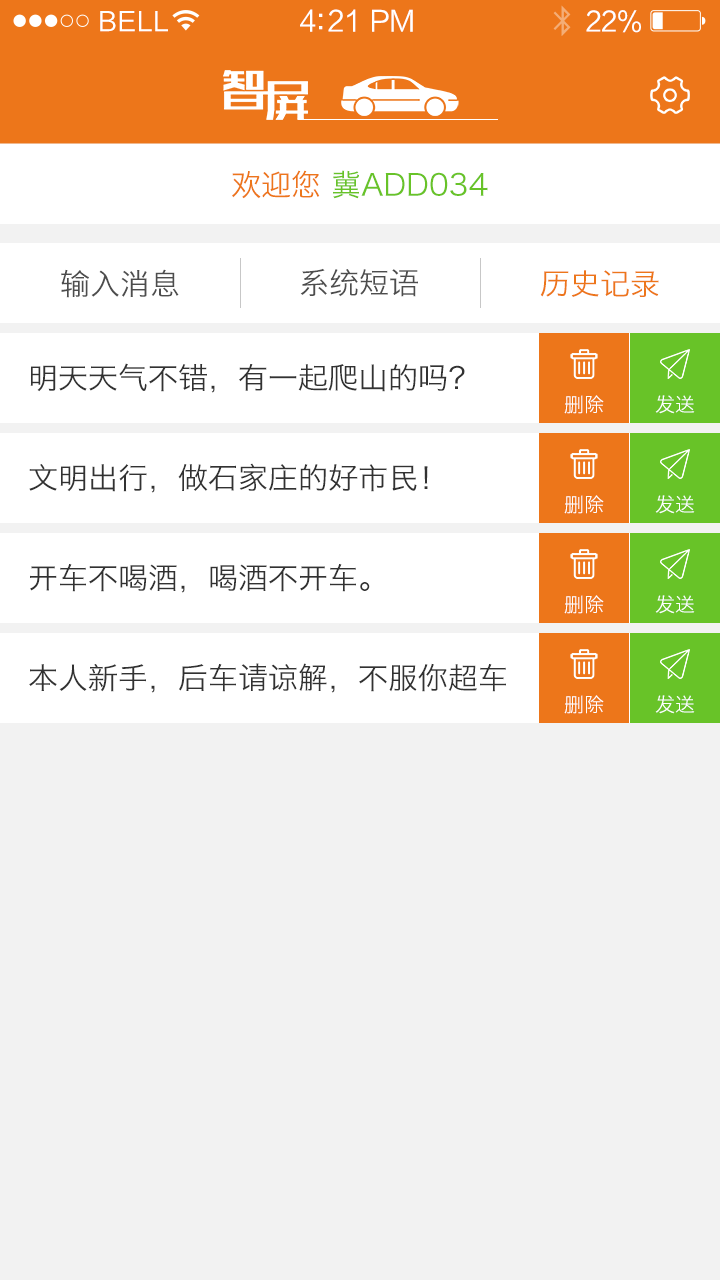
Task: Switch to the 系统短语 tab
Action: (360, 283)
